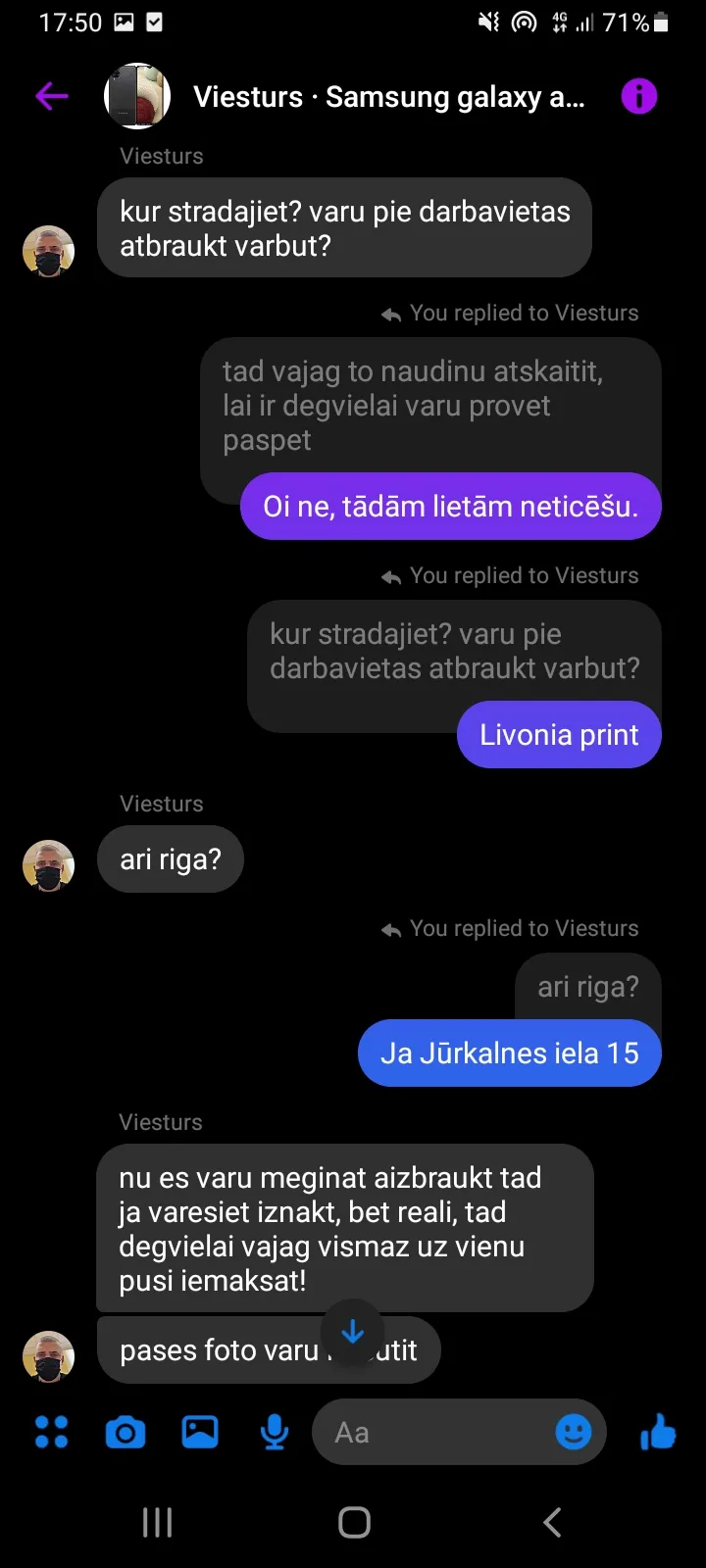Image resolution: width=706 pixels, height=1568 pixels.
Task: Go back using the purple arrow
Action: tap(52, 96)
